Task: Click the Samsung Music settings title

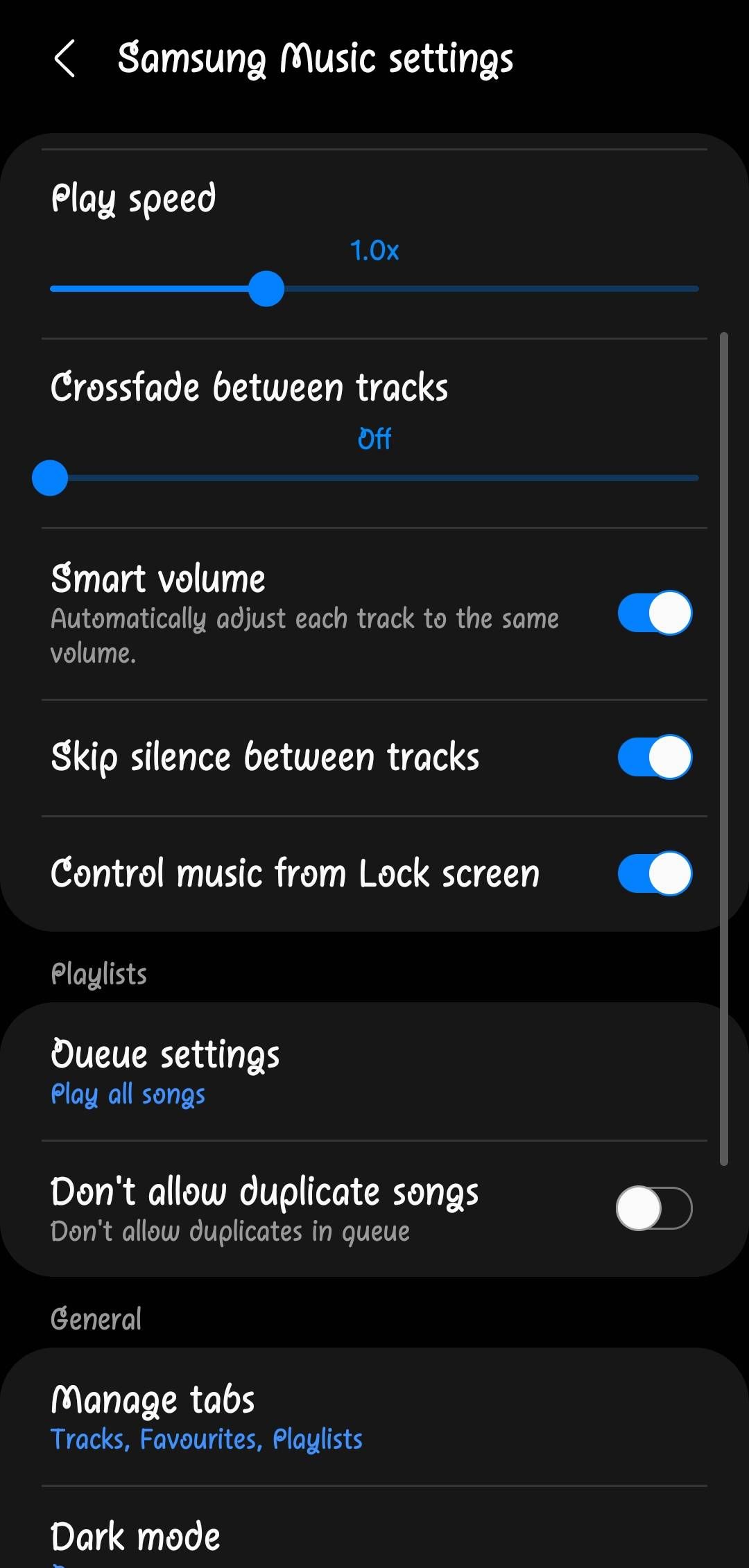Action: 316,58
